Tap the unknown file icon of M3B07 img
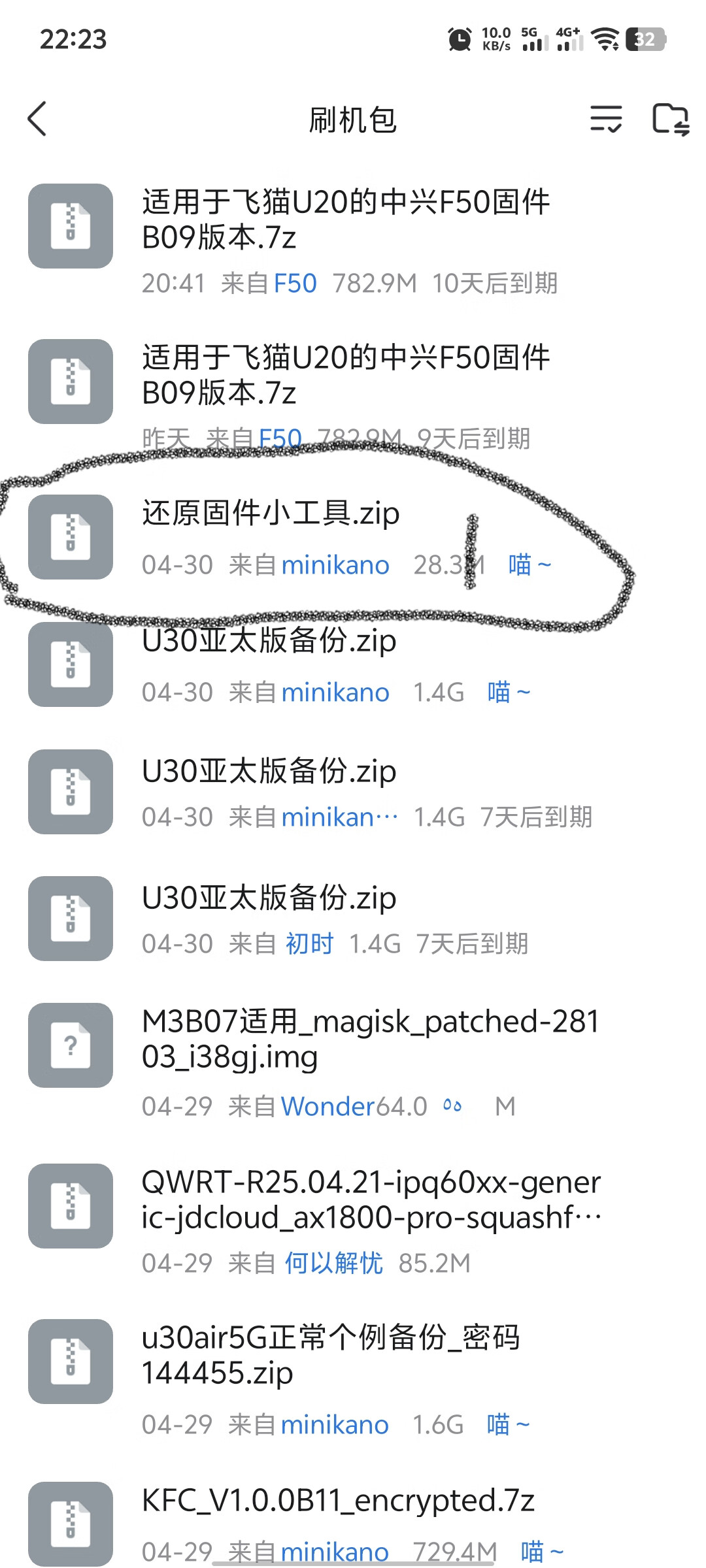This screenshot has height=1568, width=706. [70, 1046]
